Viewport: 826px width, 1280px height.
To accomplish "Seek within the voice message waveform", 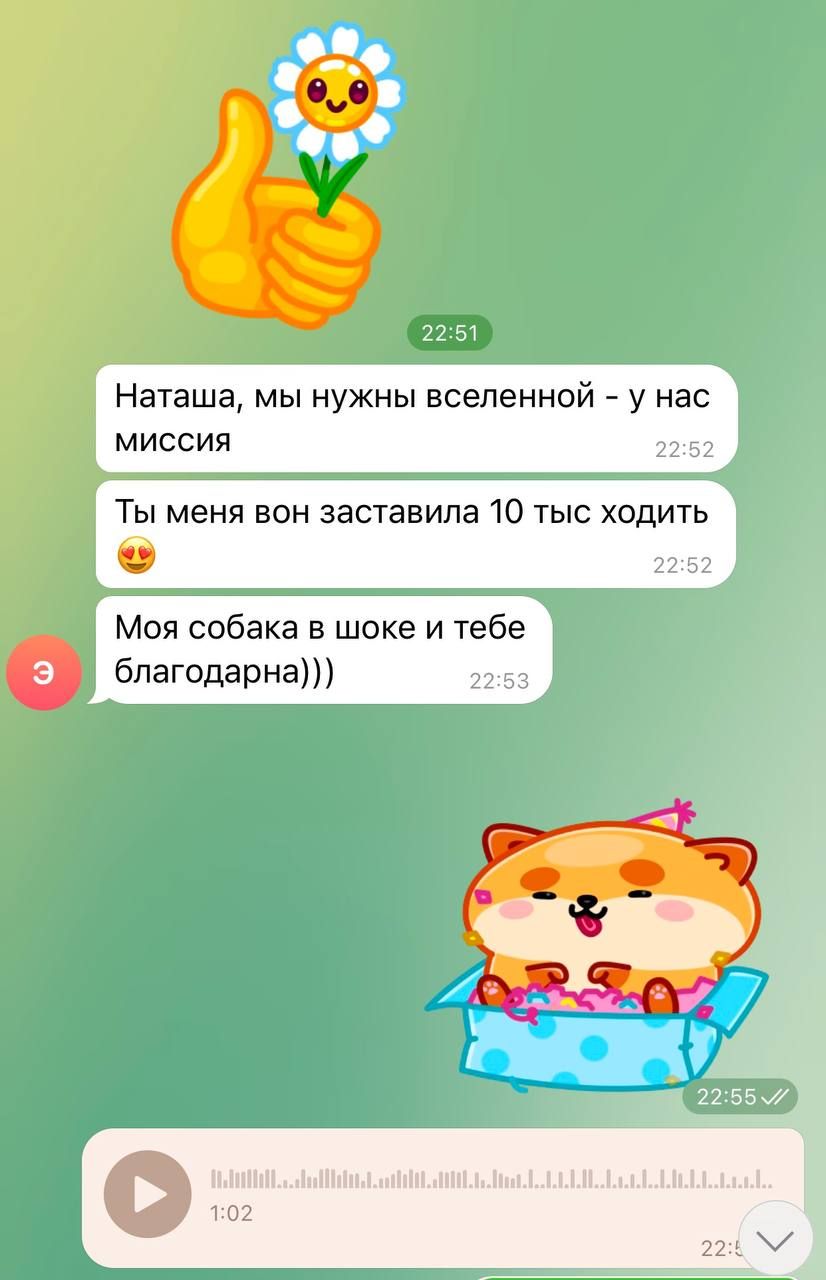I will (490, 1178).
